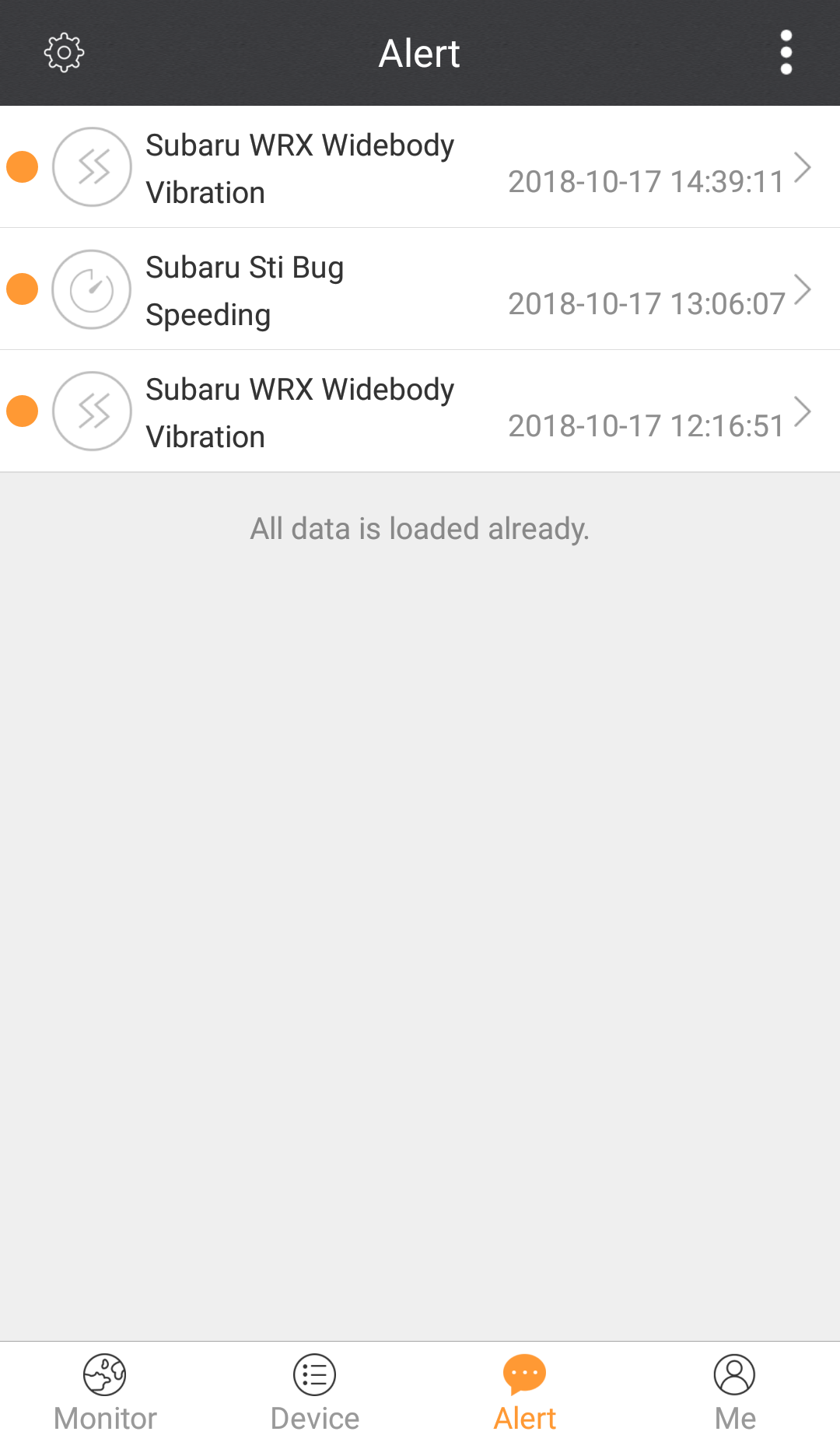The width and height of the screenshot is (840, 1449).
Task: Select the Device list icon
Action: (x=315, y=1374)
